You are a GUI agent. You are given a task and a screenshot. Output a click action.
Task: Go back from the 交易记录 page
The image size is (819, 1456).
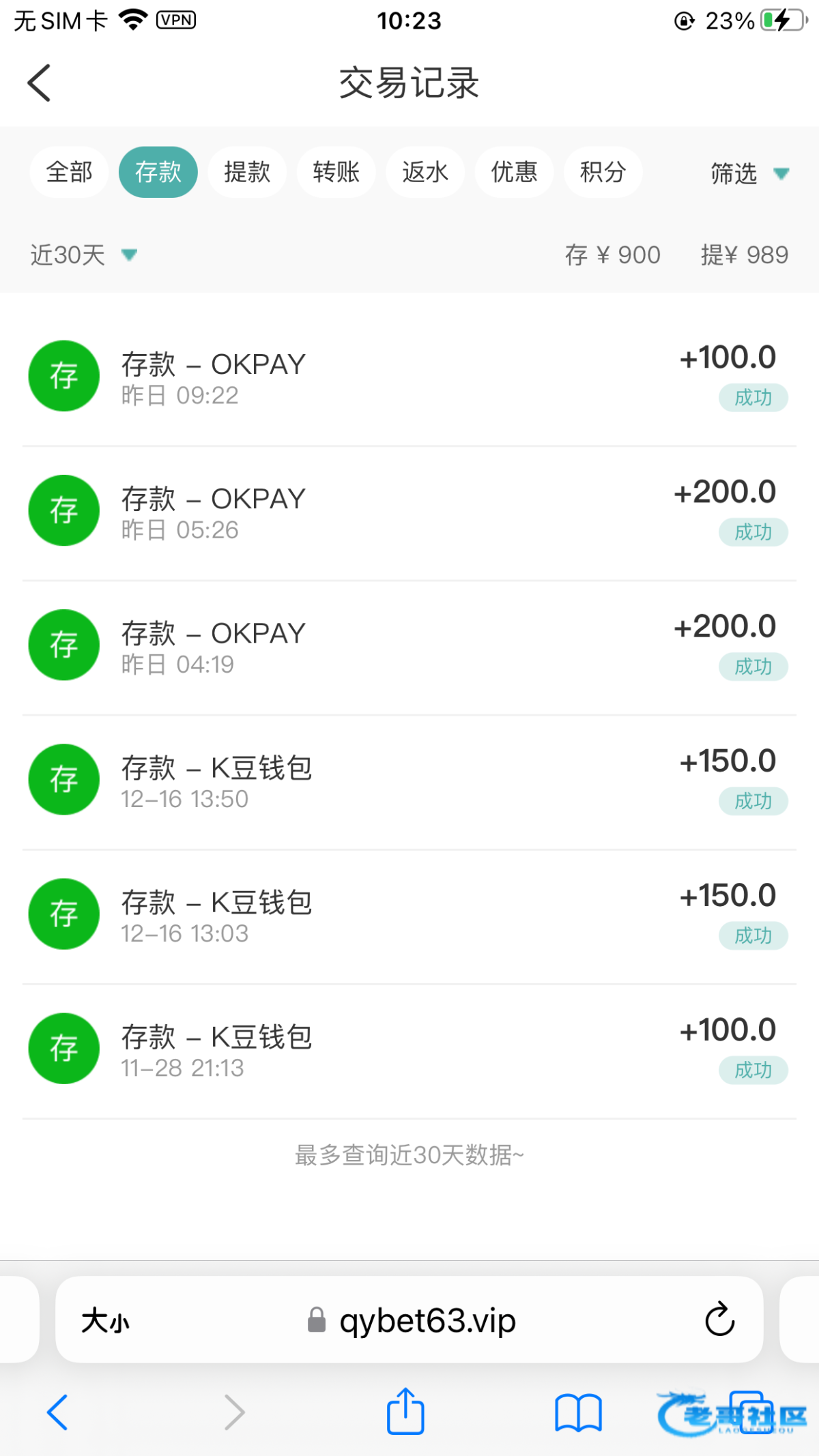(x=40, y=83)
